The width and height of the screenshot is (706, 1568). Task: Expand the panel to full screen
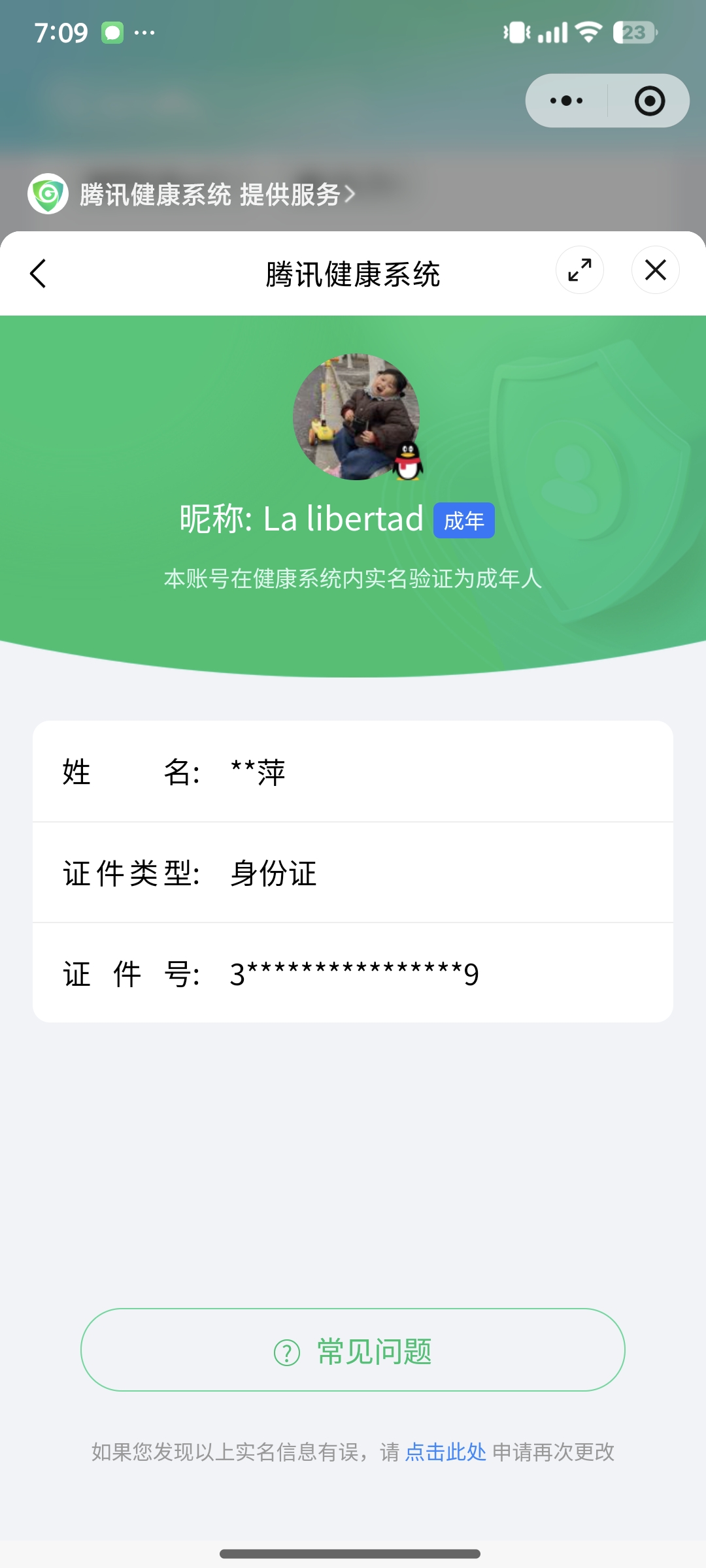point(579,270)
